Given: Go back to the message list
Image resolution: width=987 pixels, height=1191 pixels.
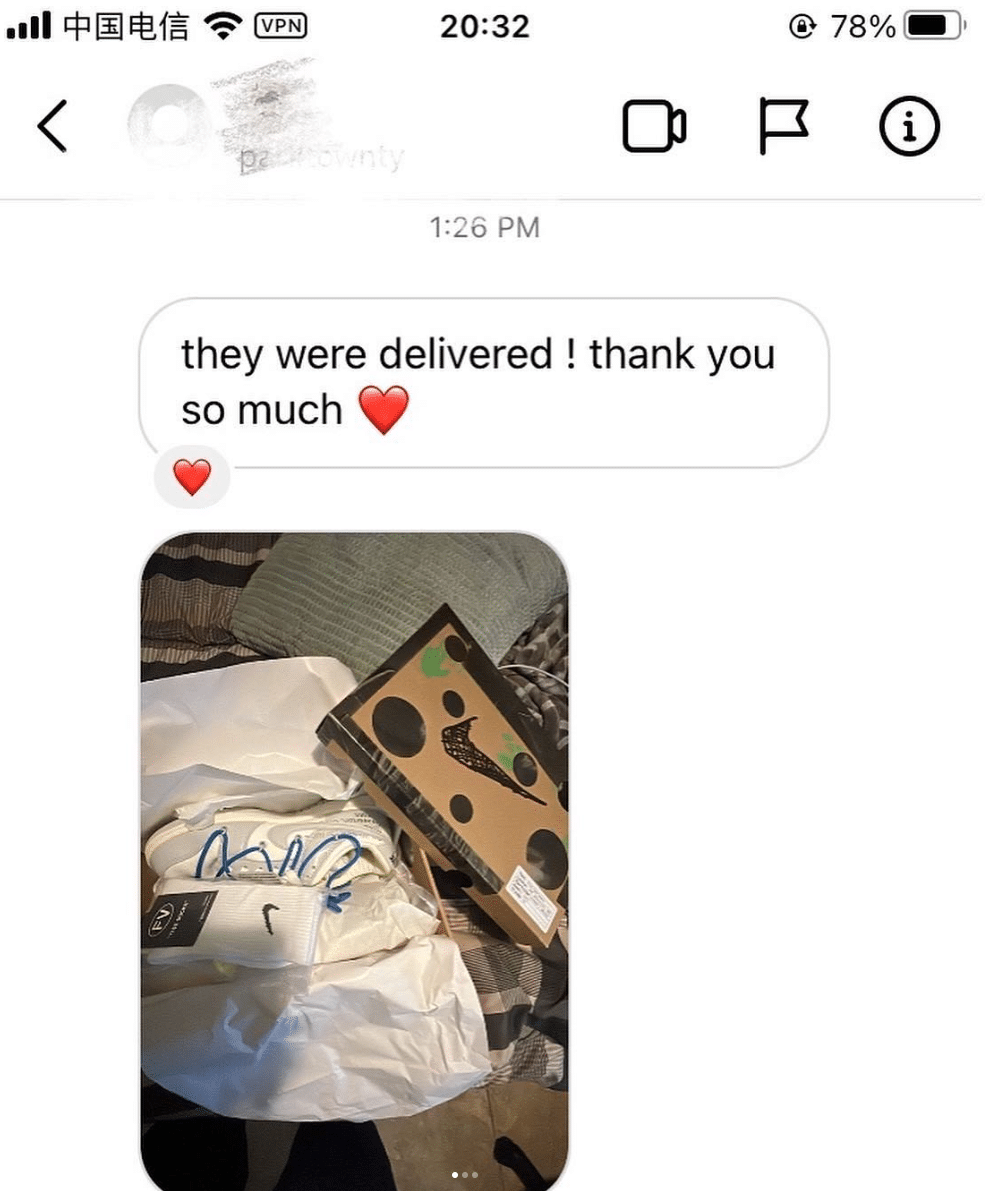Looking at the screenshot, I should pos(52,127).
